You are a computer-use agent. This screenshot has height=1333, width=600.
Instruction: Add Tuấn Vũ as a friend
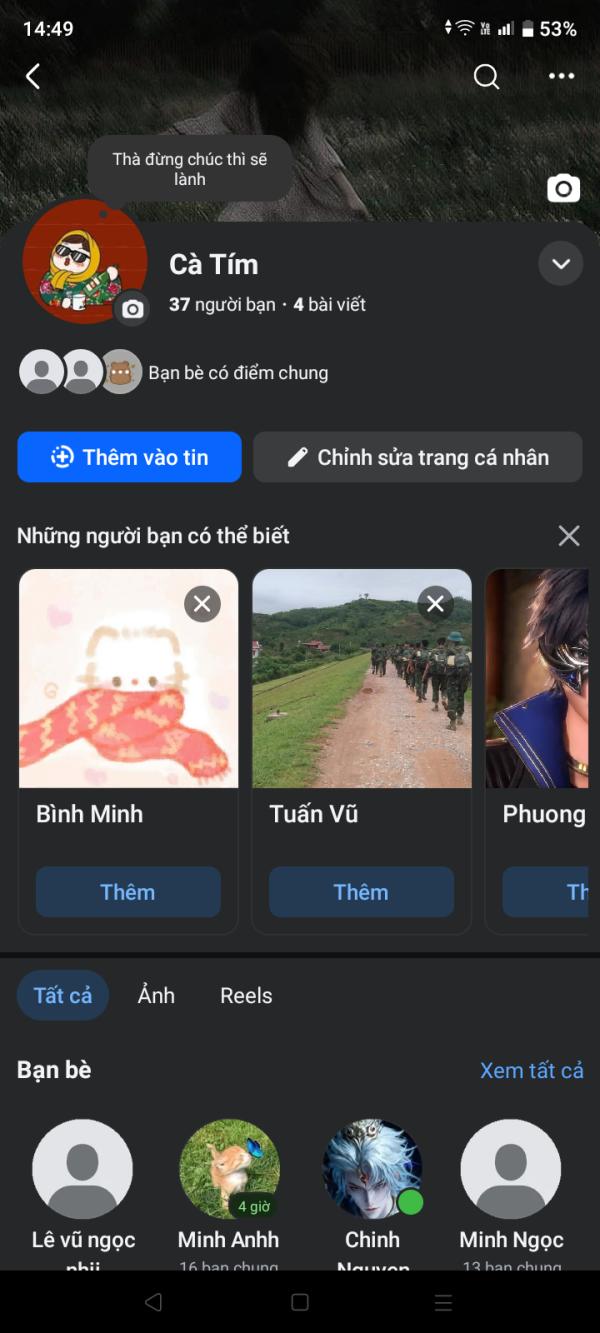click(x=361, y=892)
